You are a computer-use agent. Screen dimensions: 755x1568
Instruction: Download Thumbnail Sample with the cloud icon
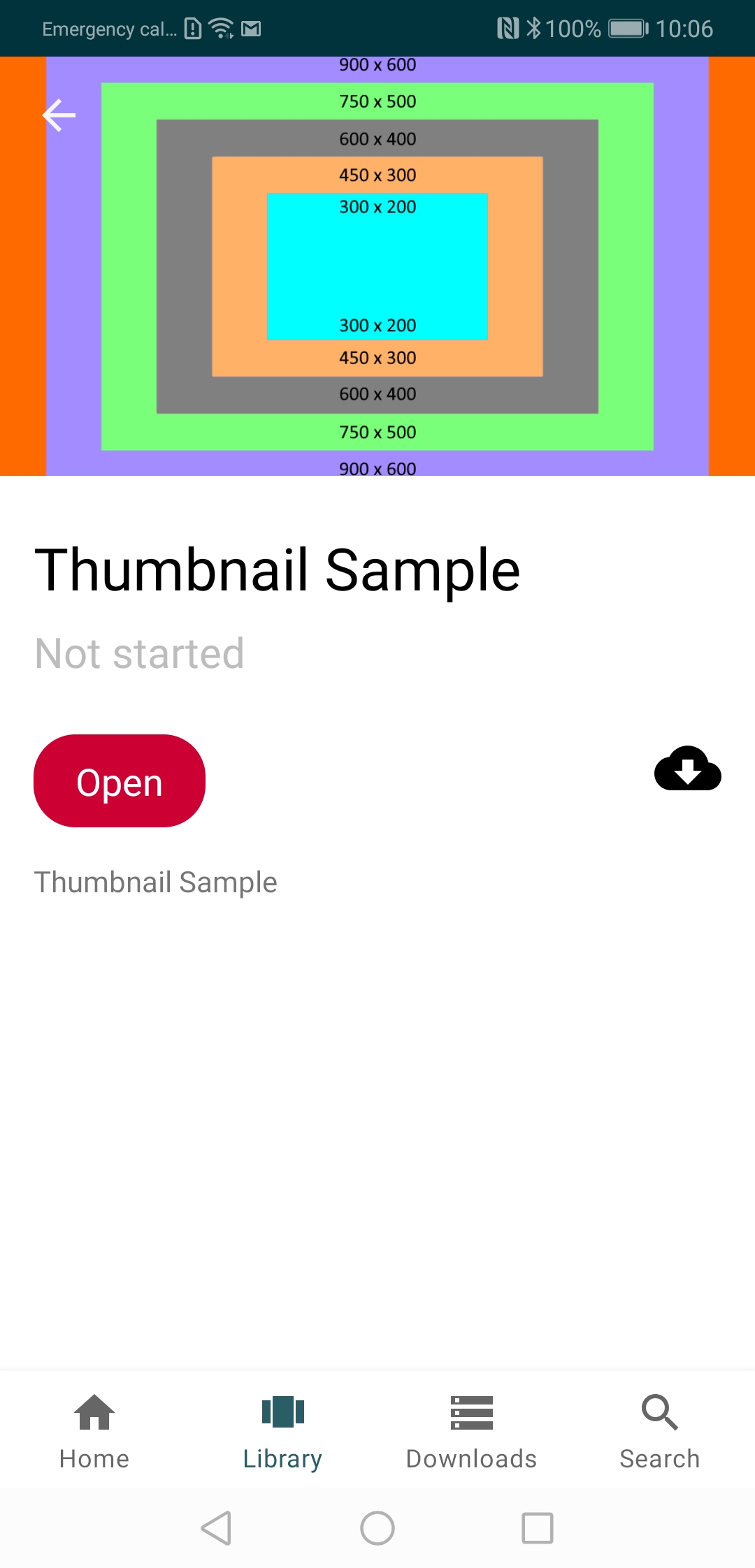[688, 769]
